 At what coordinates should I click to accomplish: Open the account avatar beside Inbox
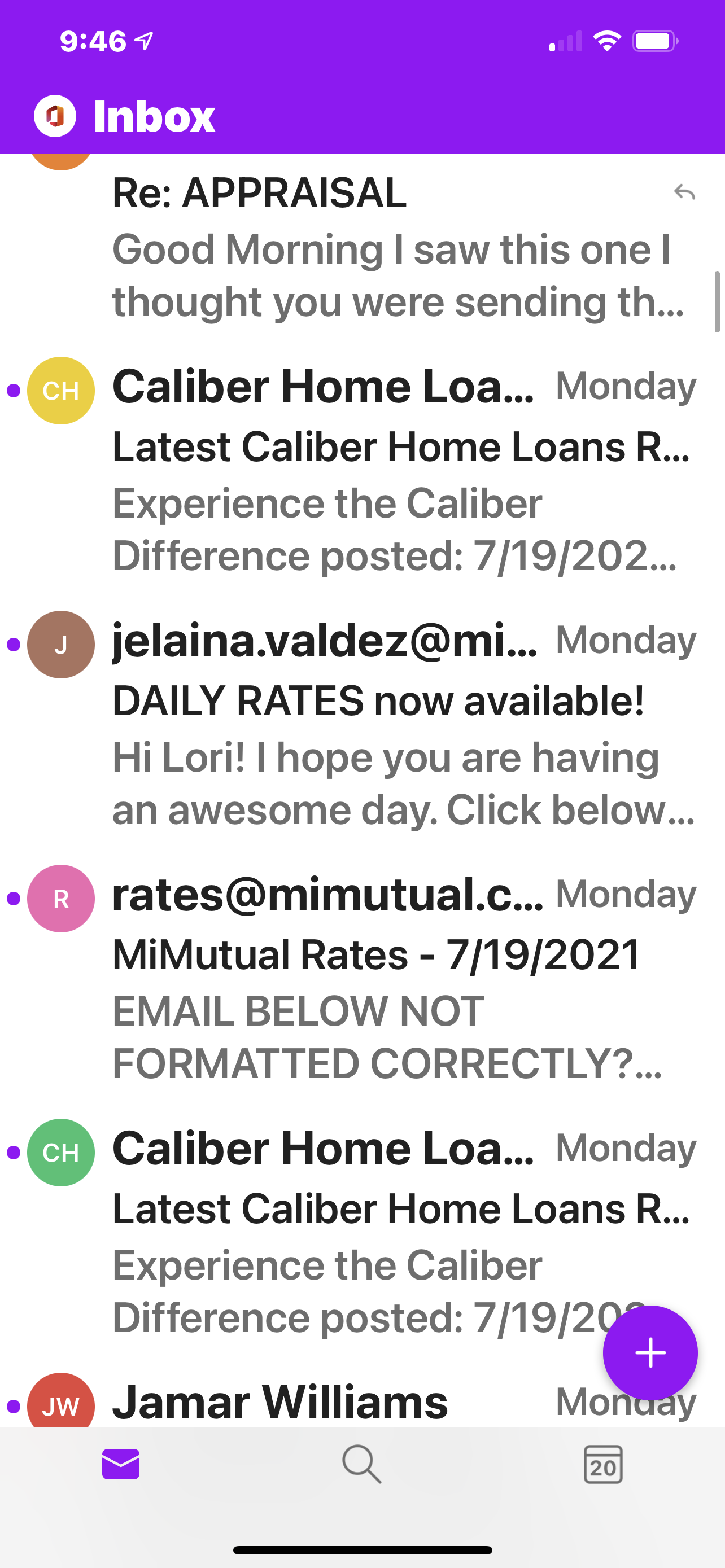(55, 116)
